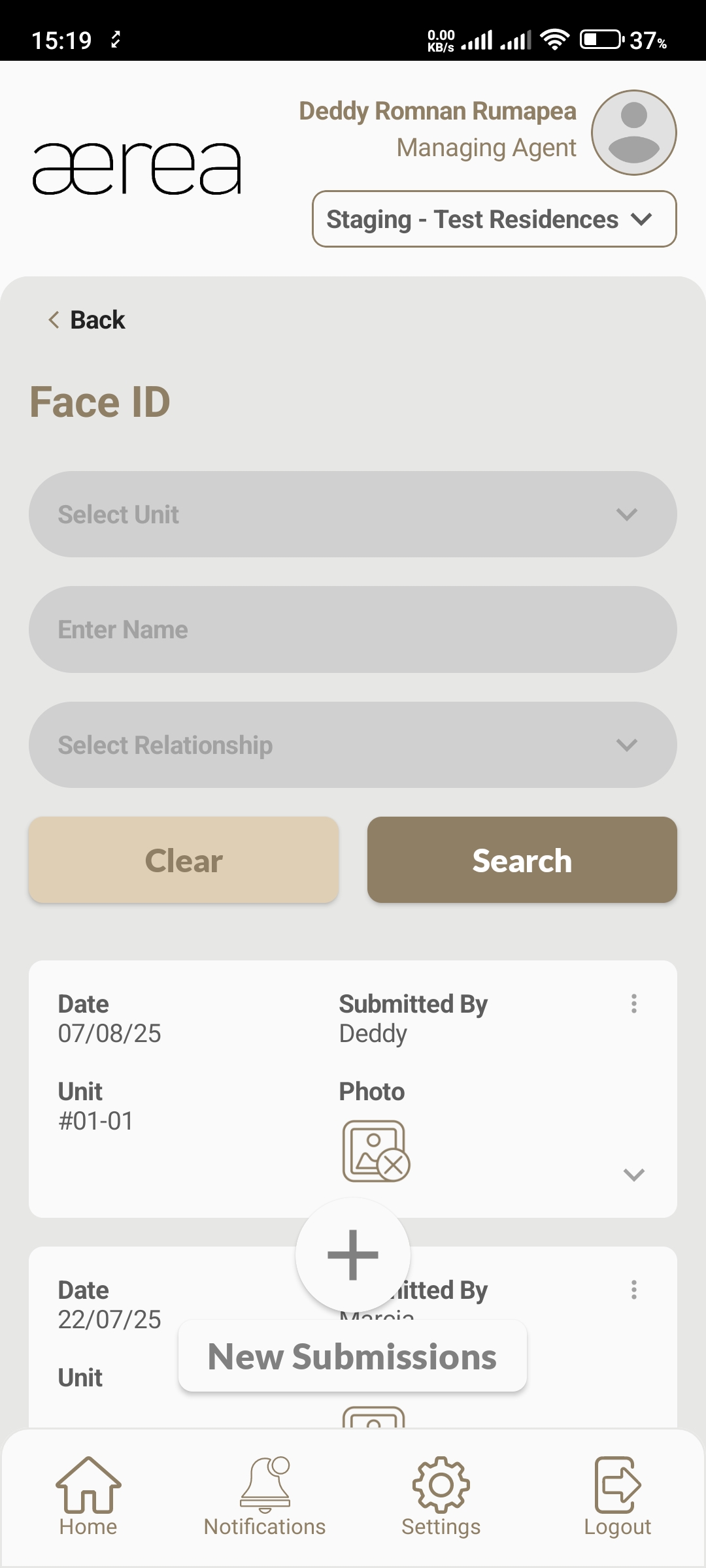The width and height of the screenshot is (706, 1568).
Task: View the photo on Deddy's submission
Action: (376, 1151)
